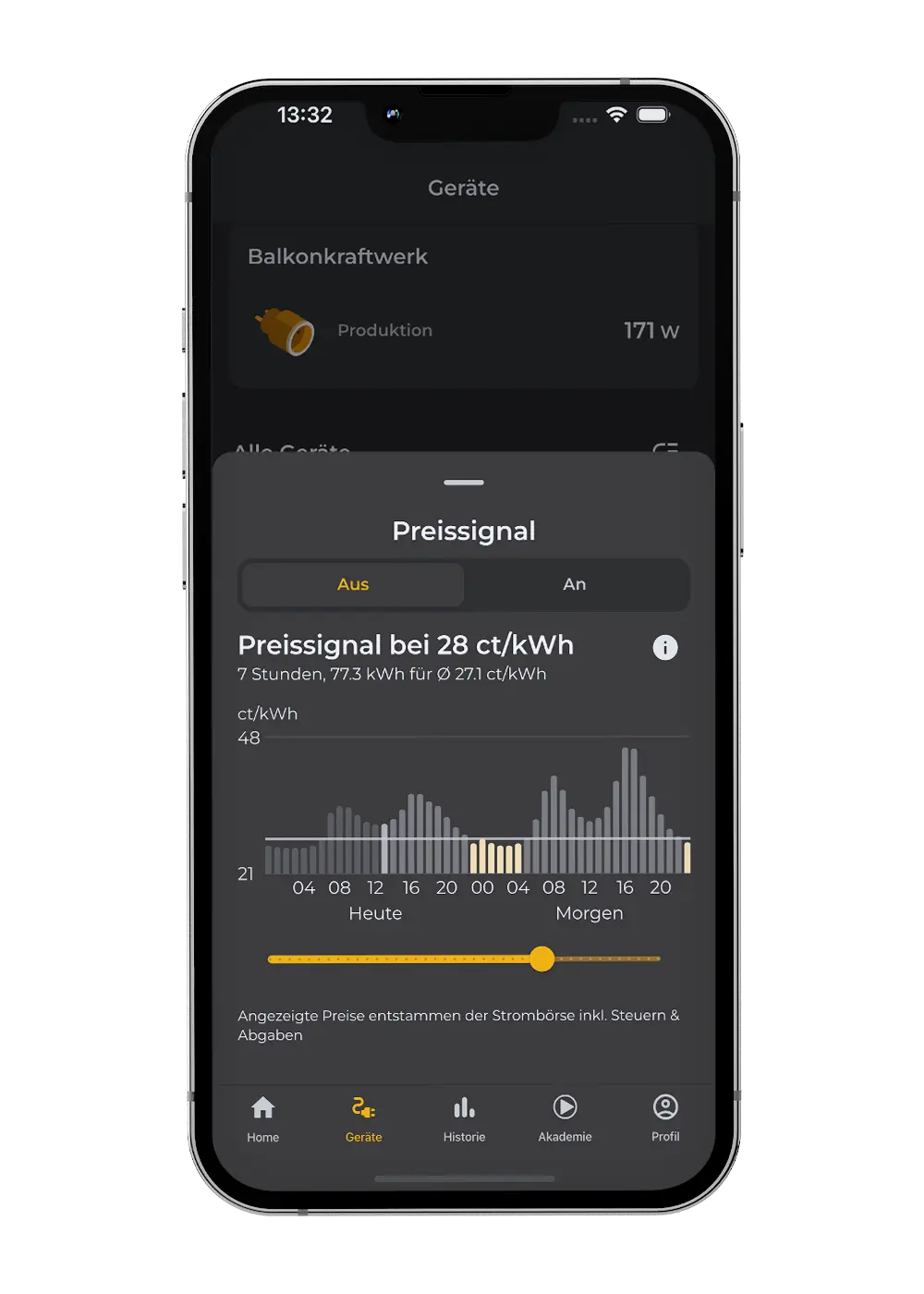
Task: Select the Aus option for Preissignal
Action: point(352,584)
